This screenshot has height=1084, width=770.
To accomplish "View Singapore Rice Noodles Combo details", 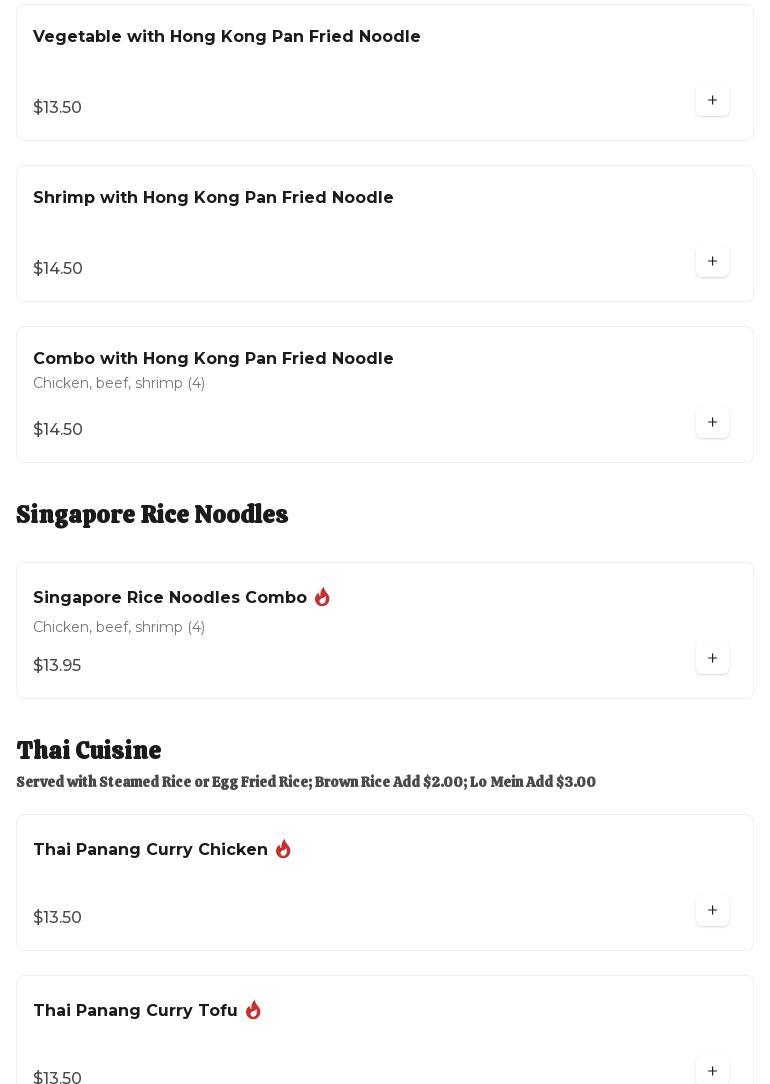I will (x=170, y=598).
